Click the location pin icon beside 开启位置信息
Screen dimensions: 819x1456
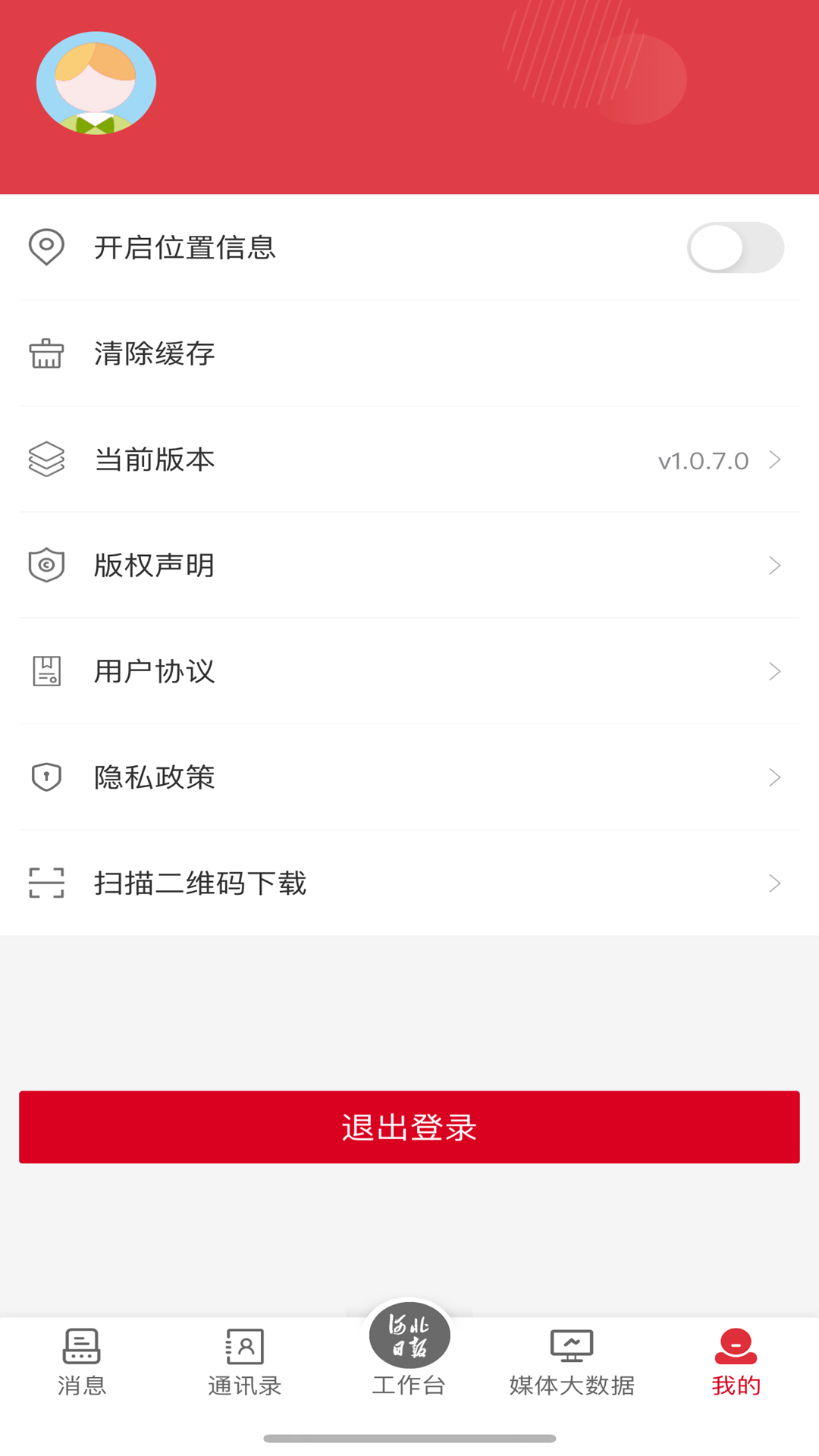[x=46, y=247]
